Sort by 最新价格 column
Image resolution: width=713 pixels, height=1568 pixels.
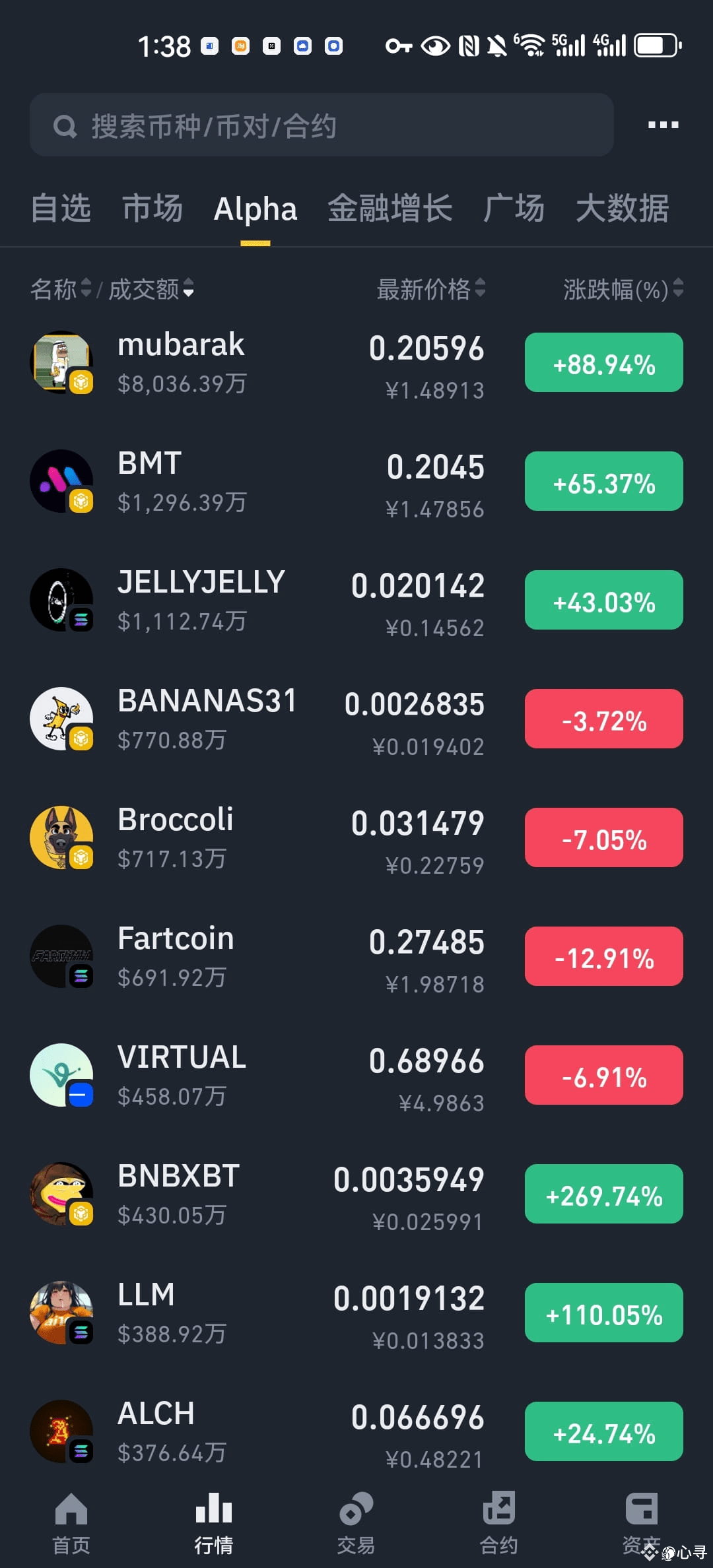click(431, 289)
